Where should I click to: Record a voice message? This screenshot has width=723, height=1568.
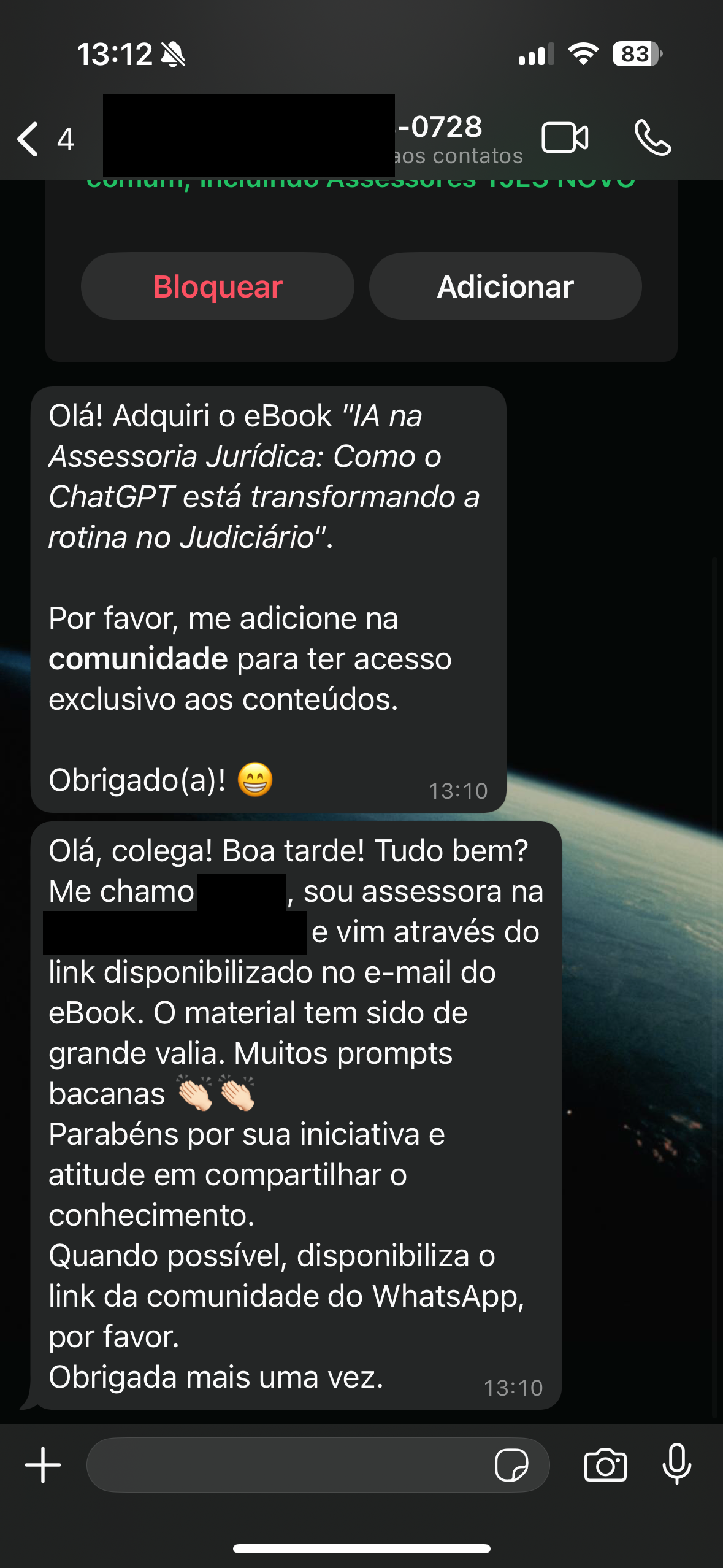click(677, 1465)
